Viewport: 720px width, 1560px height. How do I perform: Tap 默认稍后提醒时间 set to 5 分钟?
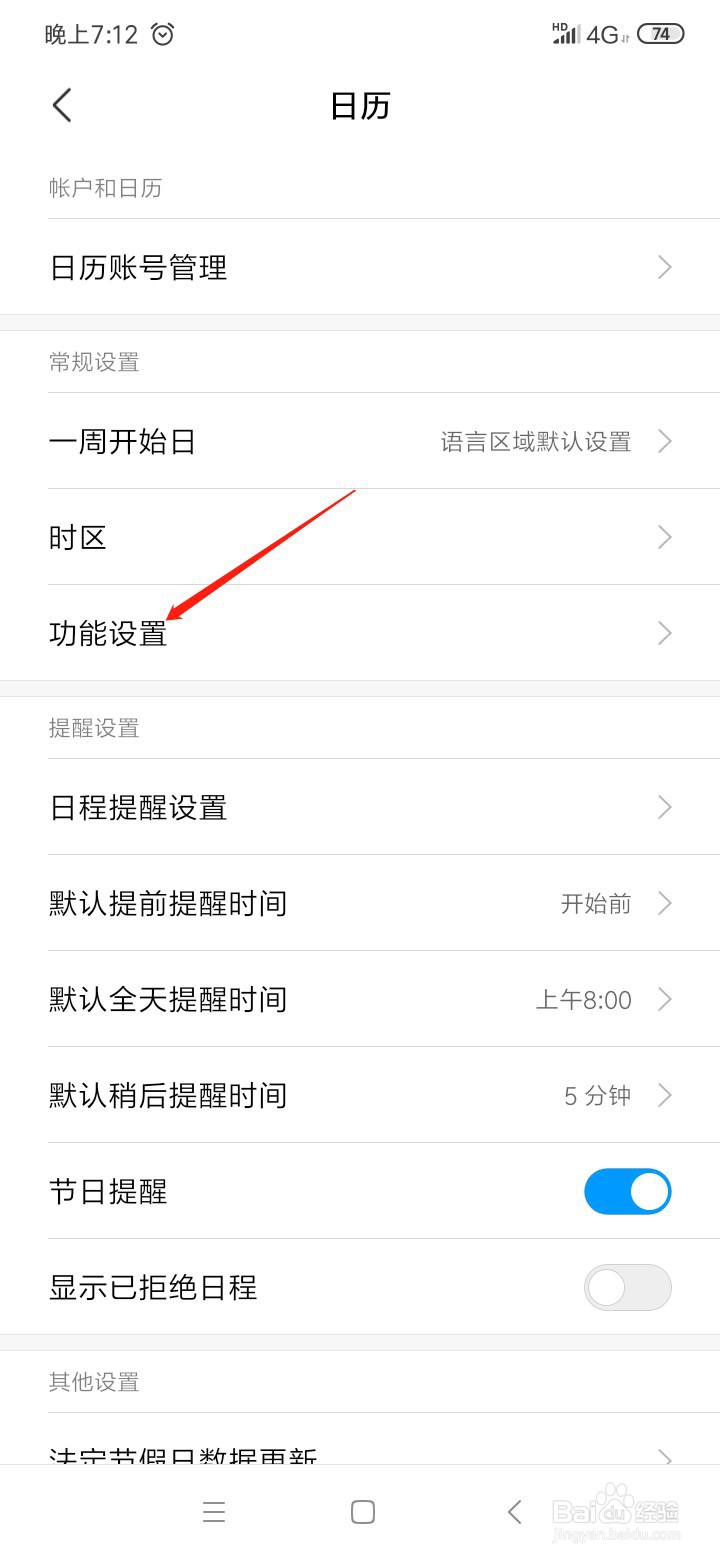tap(360, 1095)
